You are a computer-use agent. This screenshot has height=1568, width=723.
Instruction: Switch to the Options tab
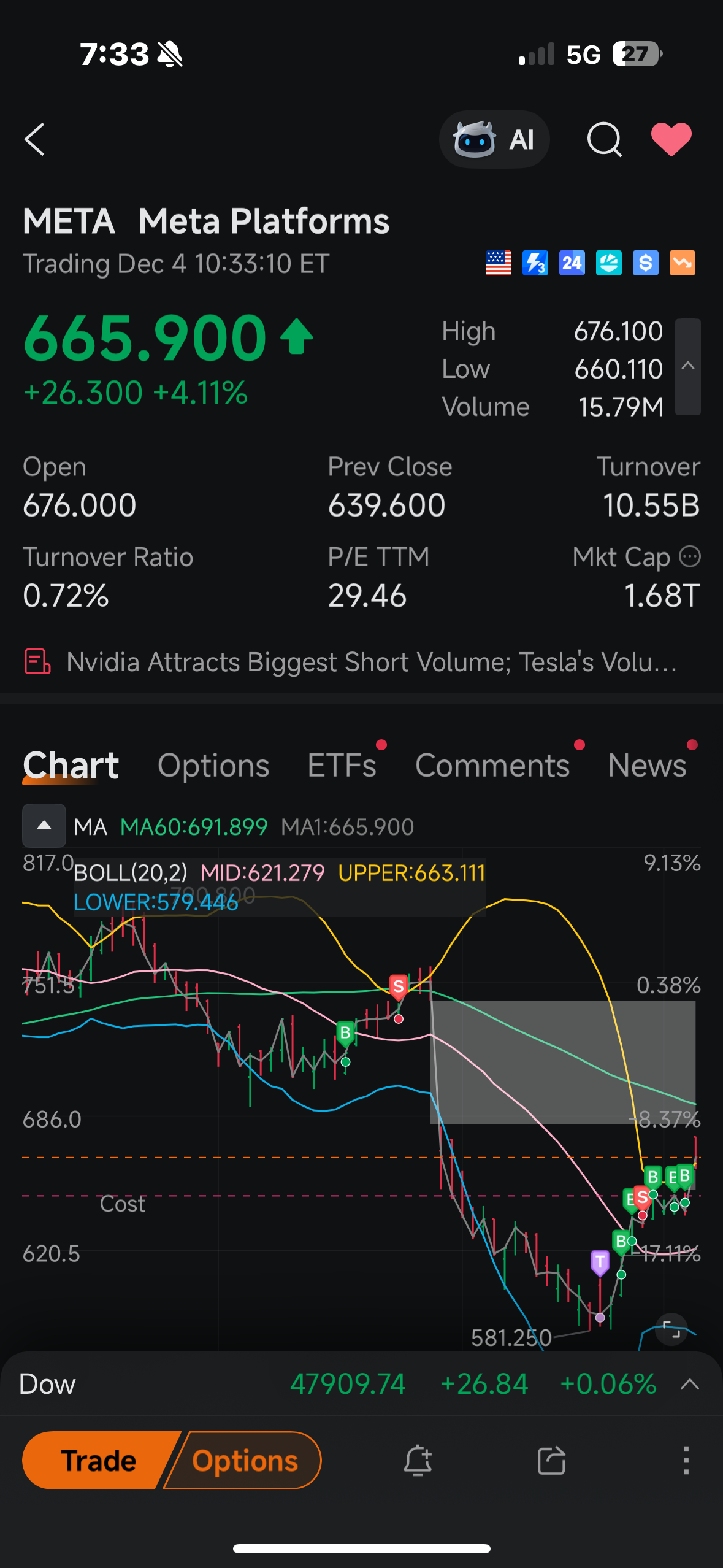pyautogui.click(x=213, y=766)
